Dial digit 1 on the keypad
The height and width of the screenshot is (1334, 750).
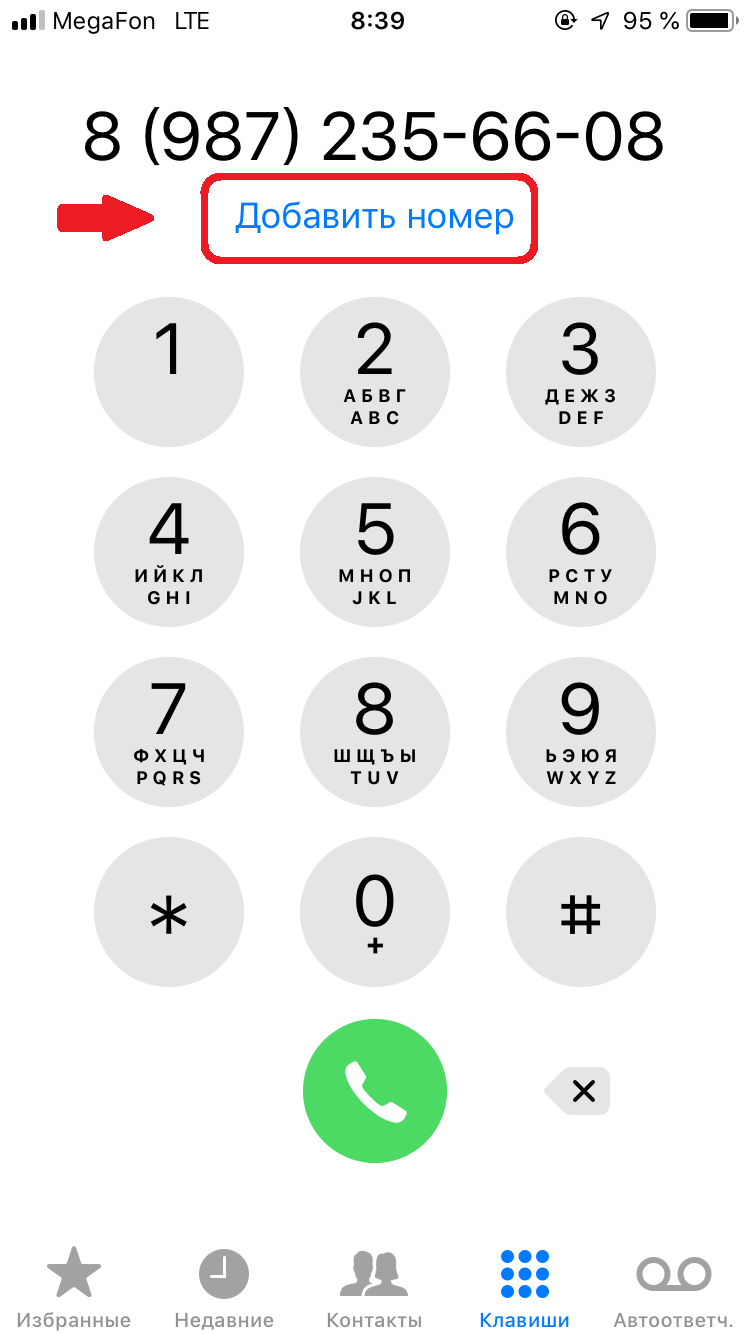click(169, 373)
